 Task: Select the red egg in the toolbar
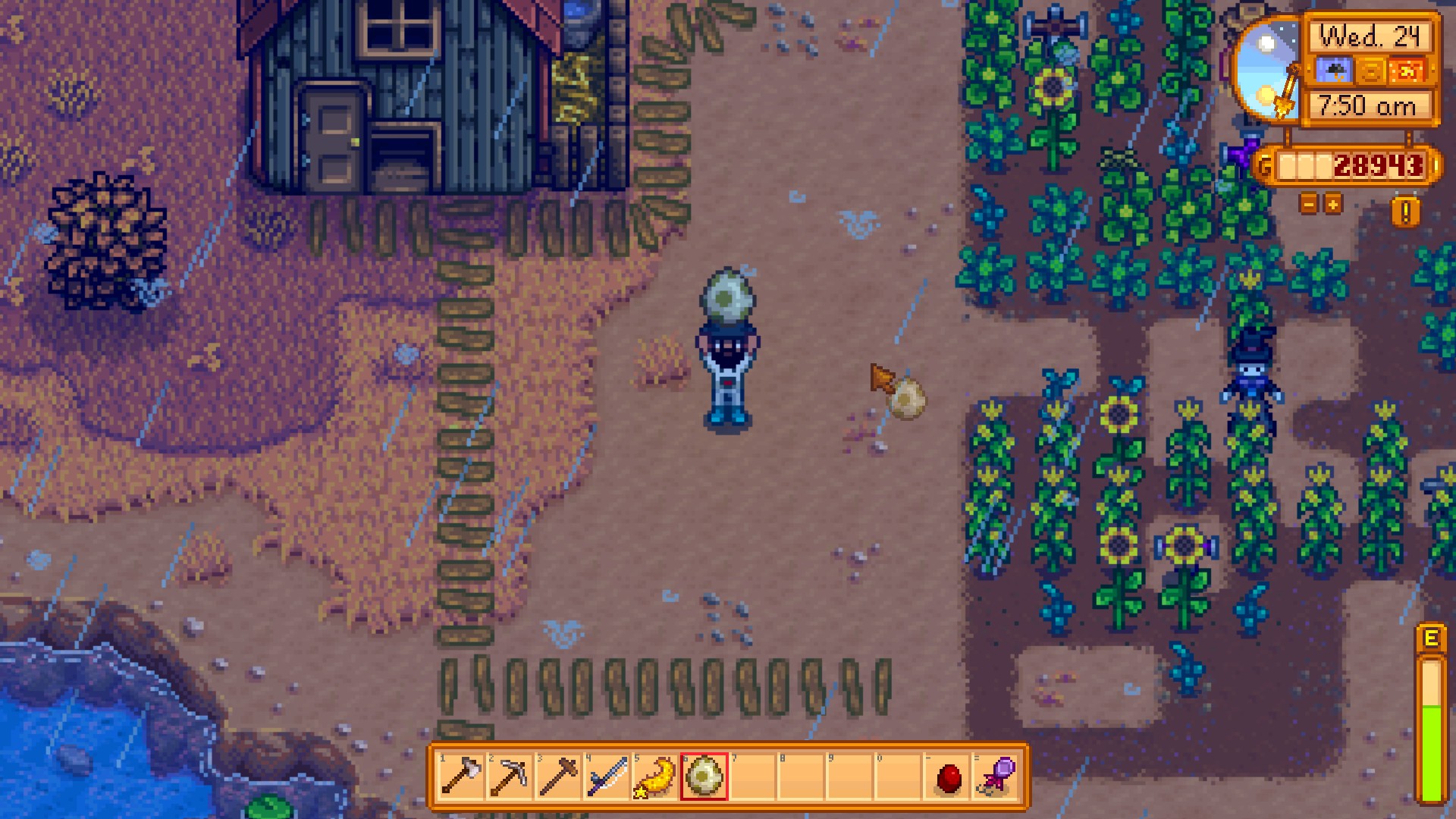948,777
